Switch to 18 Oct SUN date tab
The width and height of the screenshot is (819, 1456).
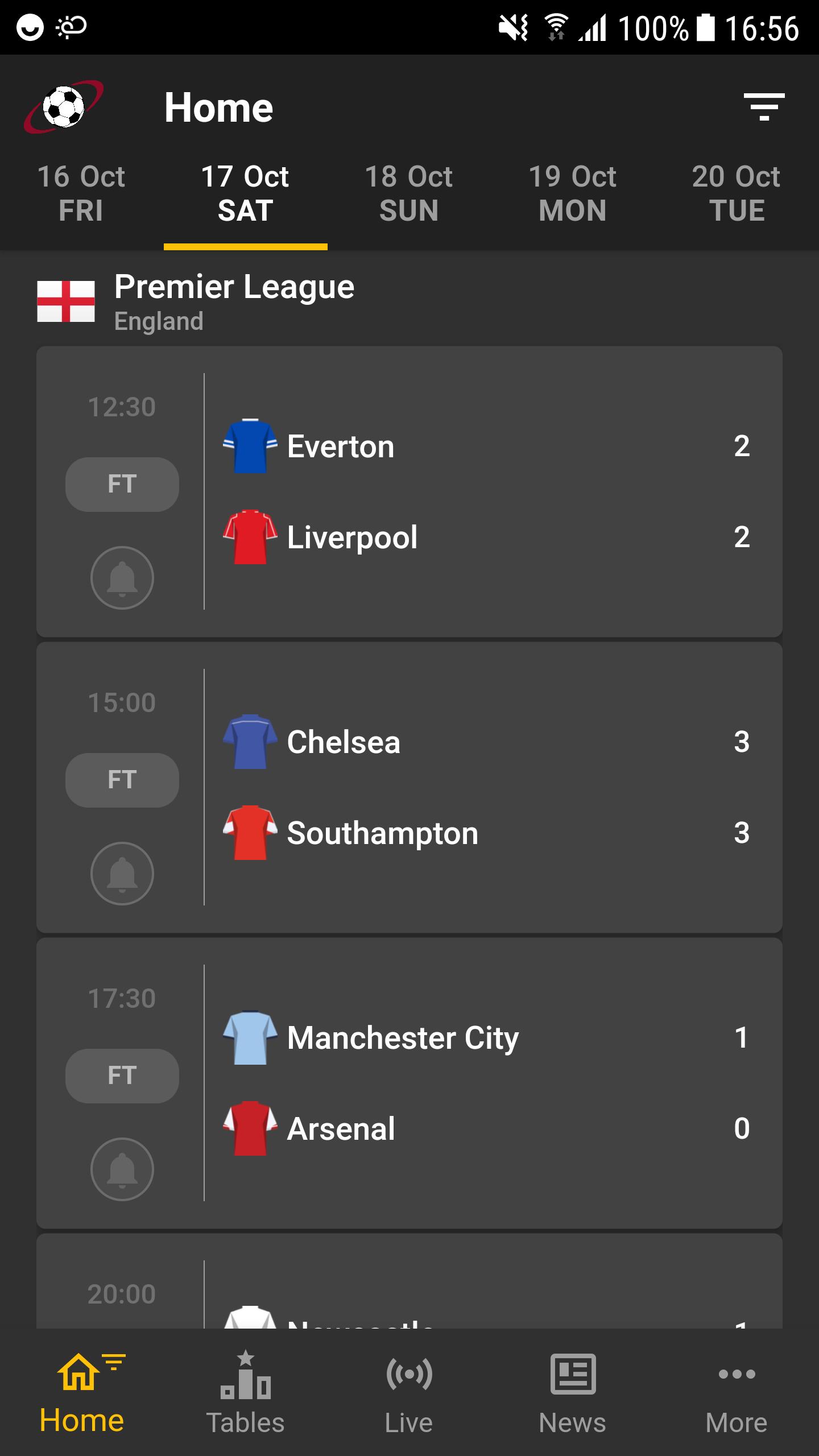[409, 193]
